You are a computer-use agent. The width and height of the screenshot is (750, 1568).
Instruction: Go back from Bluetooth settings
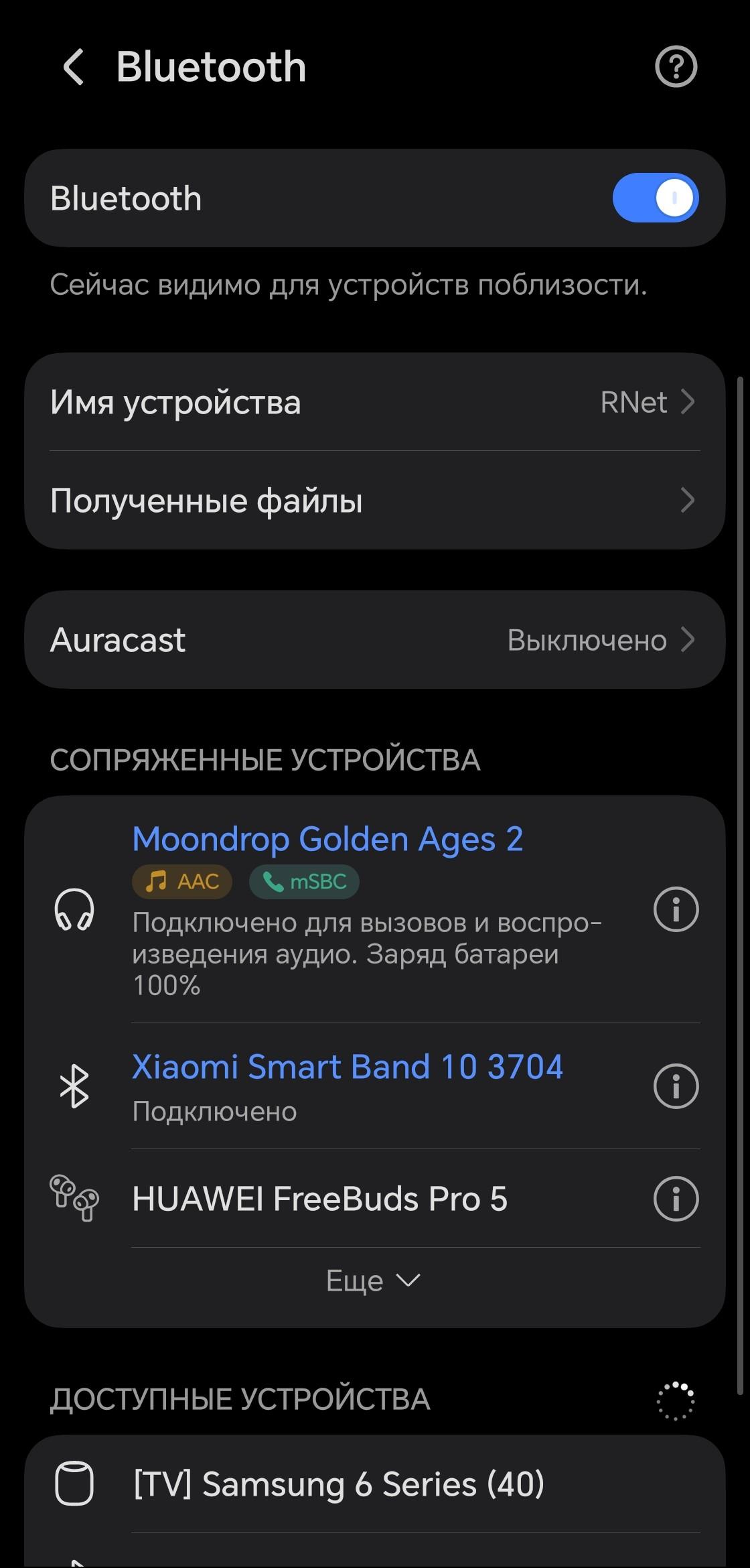(x=74, y=67)
